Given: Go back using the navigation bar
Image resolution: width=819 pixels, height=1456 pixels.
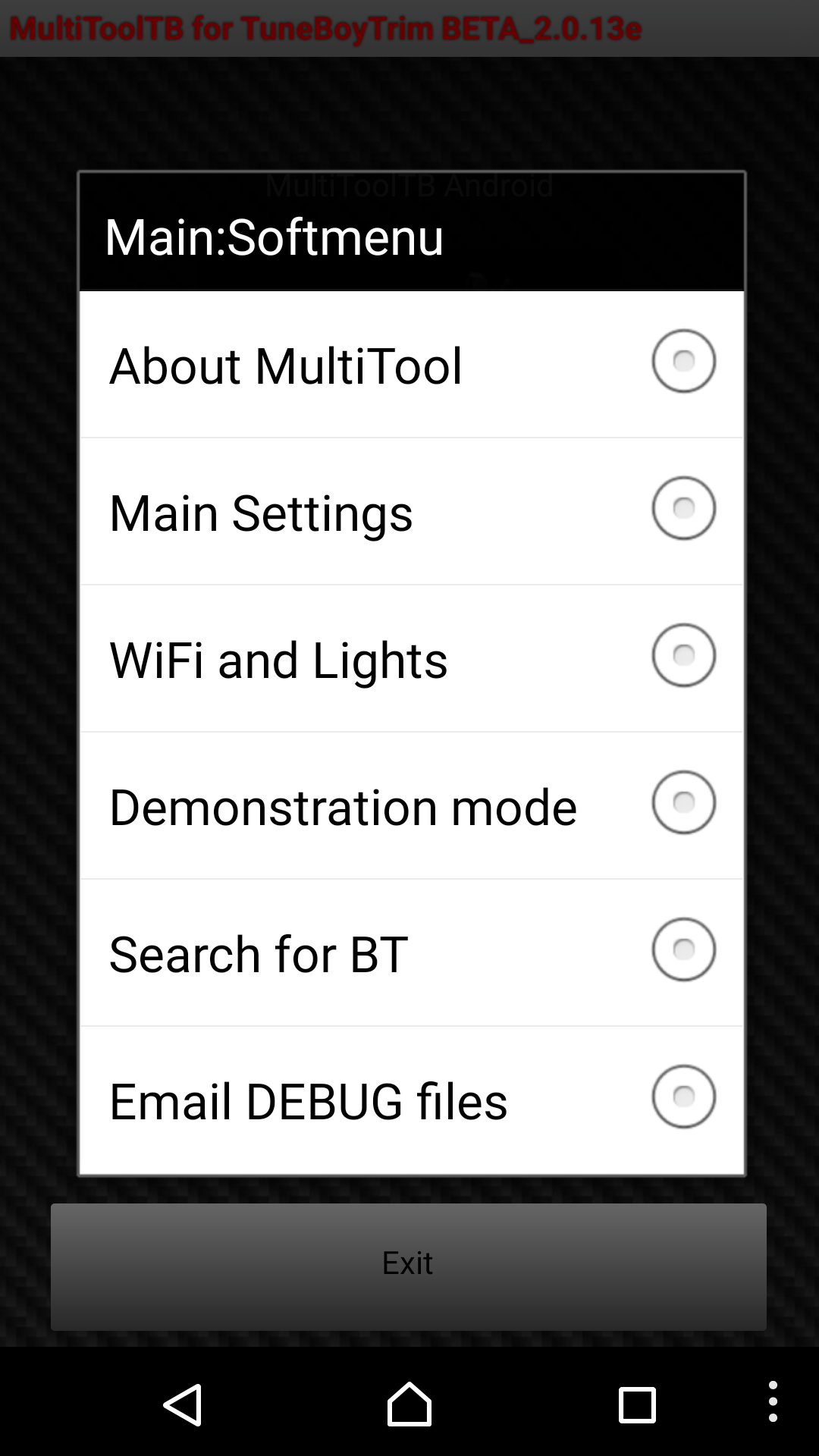Looking at the screenshot, I should click(183, 1404).
